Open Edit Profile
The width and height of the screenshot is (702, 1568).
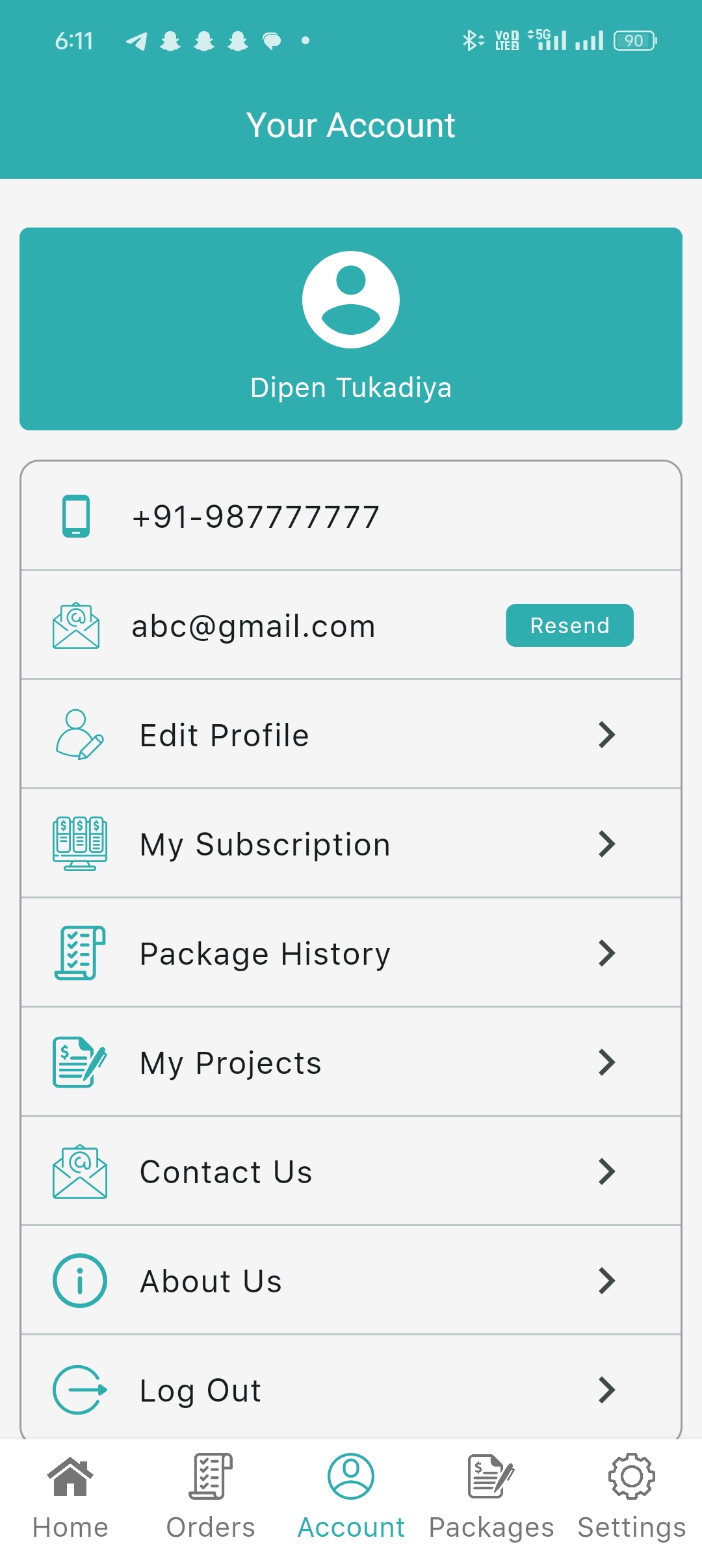click(351, 735)
